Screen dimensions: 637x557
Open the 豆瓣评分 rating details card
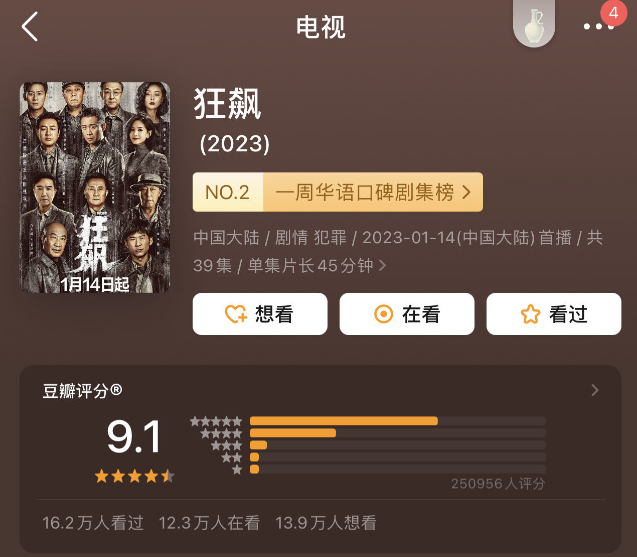tap(320, 450)
